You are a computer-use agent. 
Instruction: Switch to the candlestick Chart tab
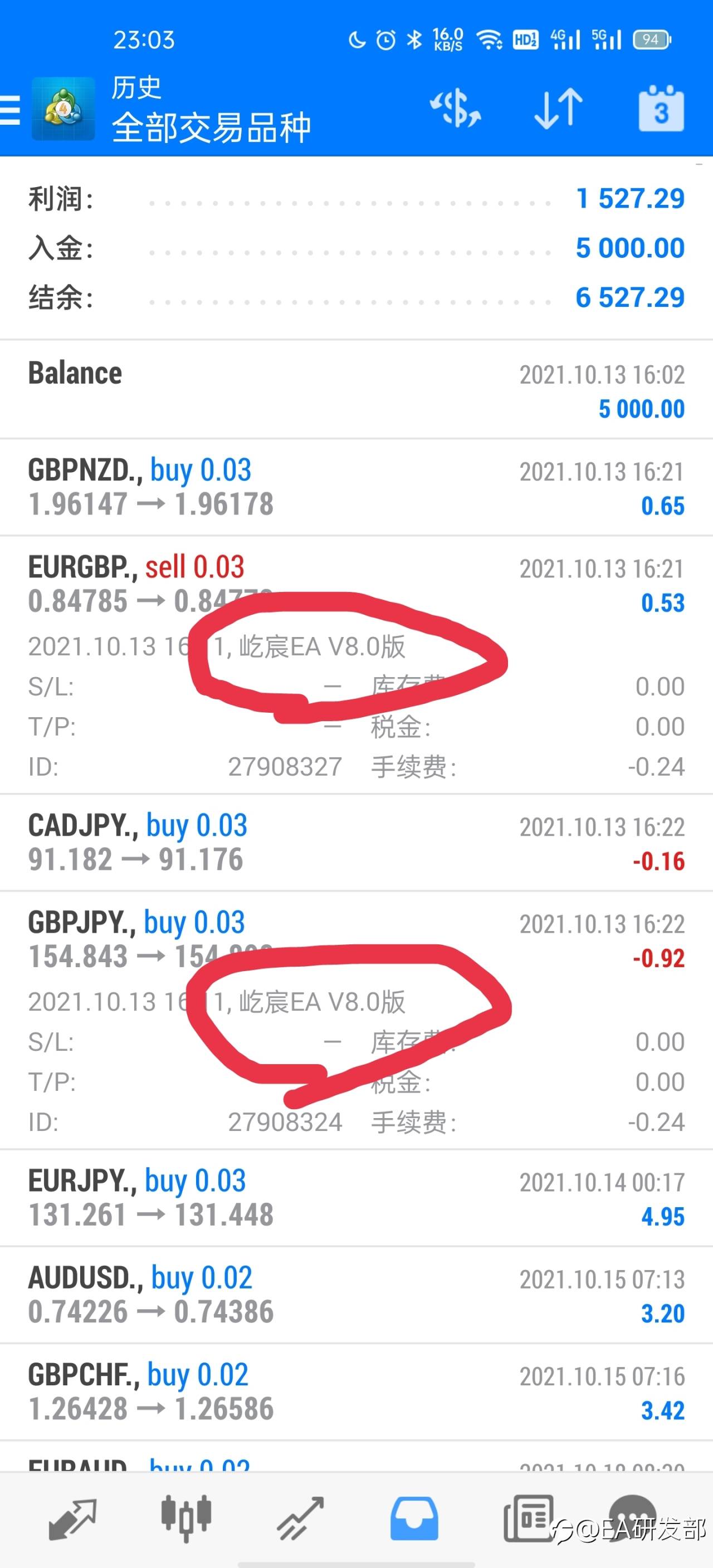(186, 1517)
